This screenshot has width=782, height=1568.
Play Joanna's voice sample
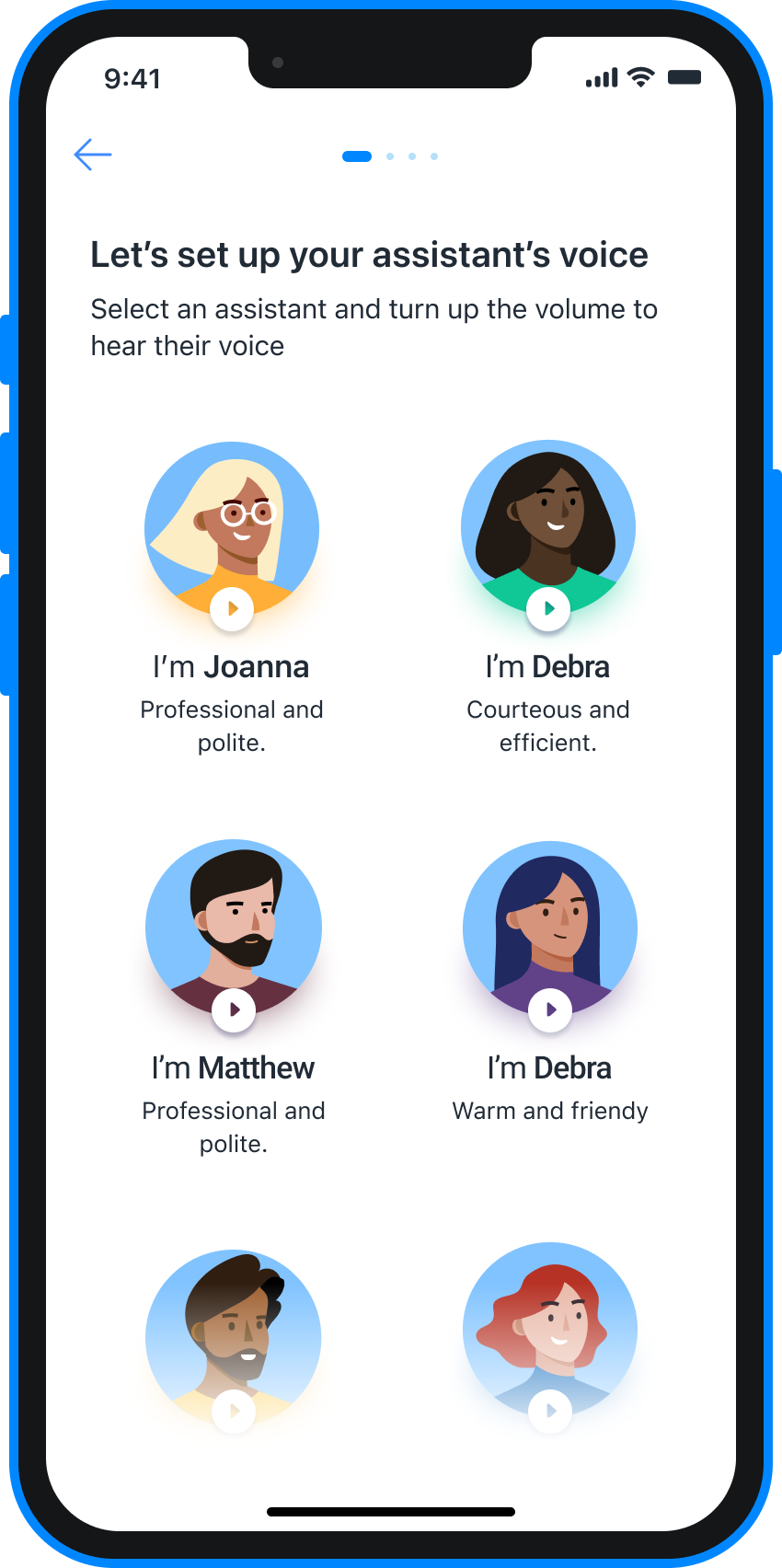[232, 608]
